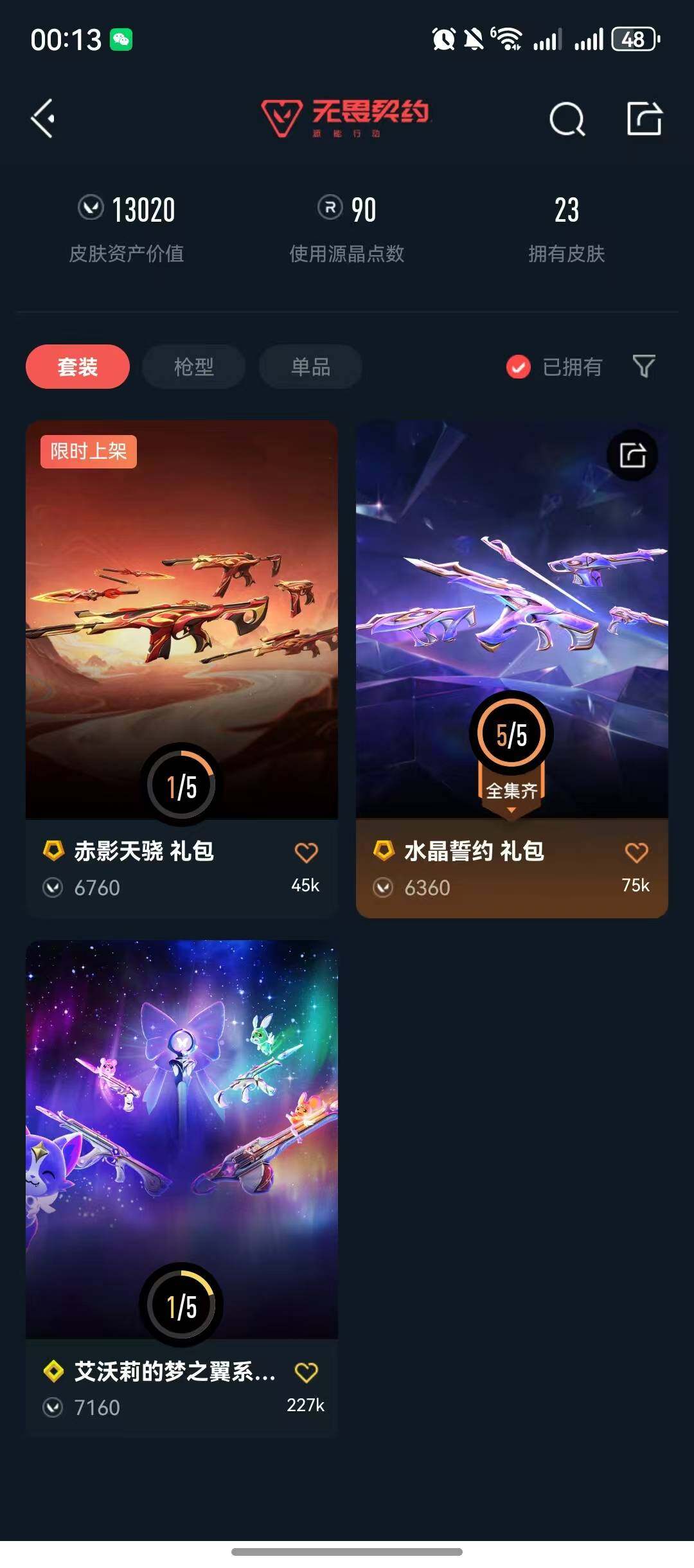
Task: Tap the 5/5 progress ring on 水晶誓约
Action: (x=511, y=733)
